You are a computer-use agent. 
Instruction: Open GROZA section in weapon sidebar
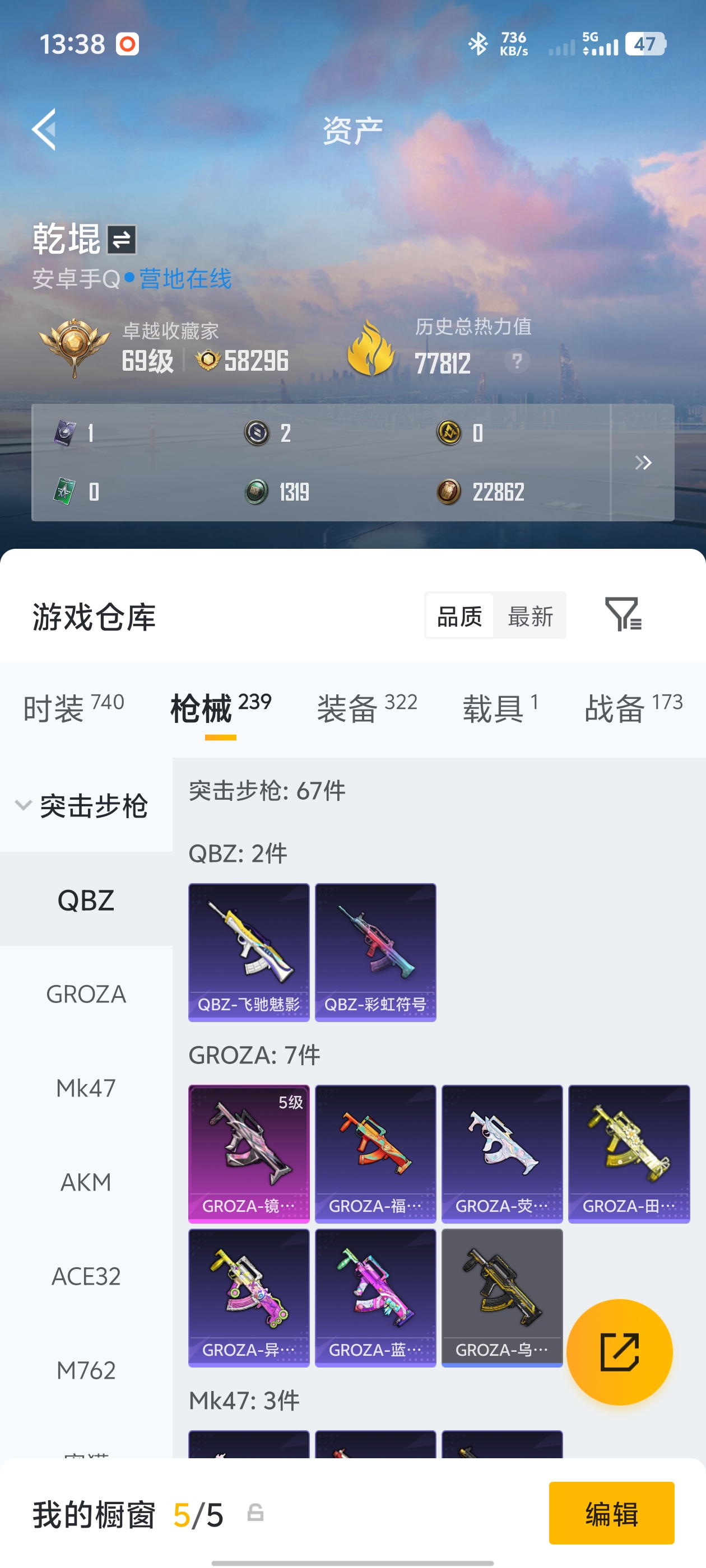click(x=86, y=993)
